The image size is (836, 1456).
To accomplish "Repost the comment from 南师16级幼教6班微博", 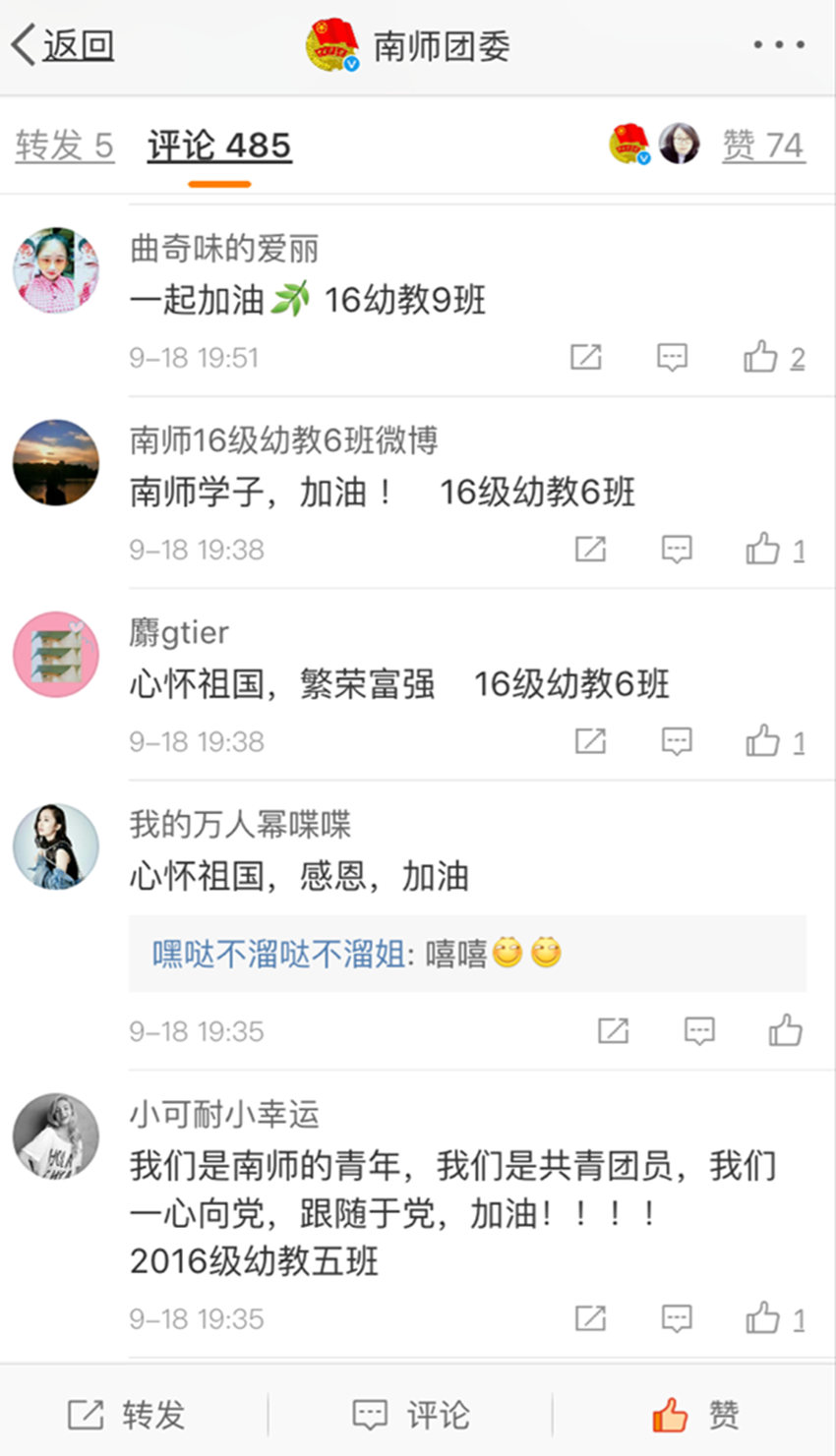I will point(590,549).
